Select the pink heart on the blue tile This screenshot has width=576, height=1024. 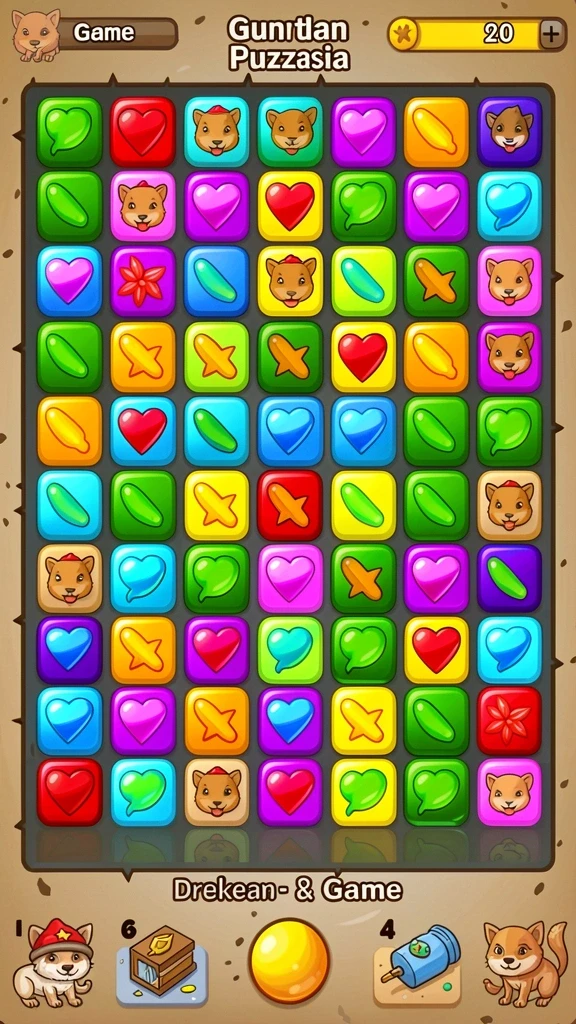click(69, 281)
